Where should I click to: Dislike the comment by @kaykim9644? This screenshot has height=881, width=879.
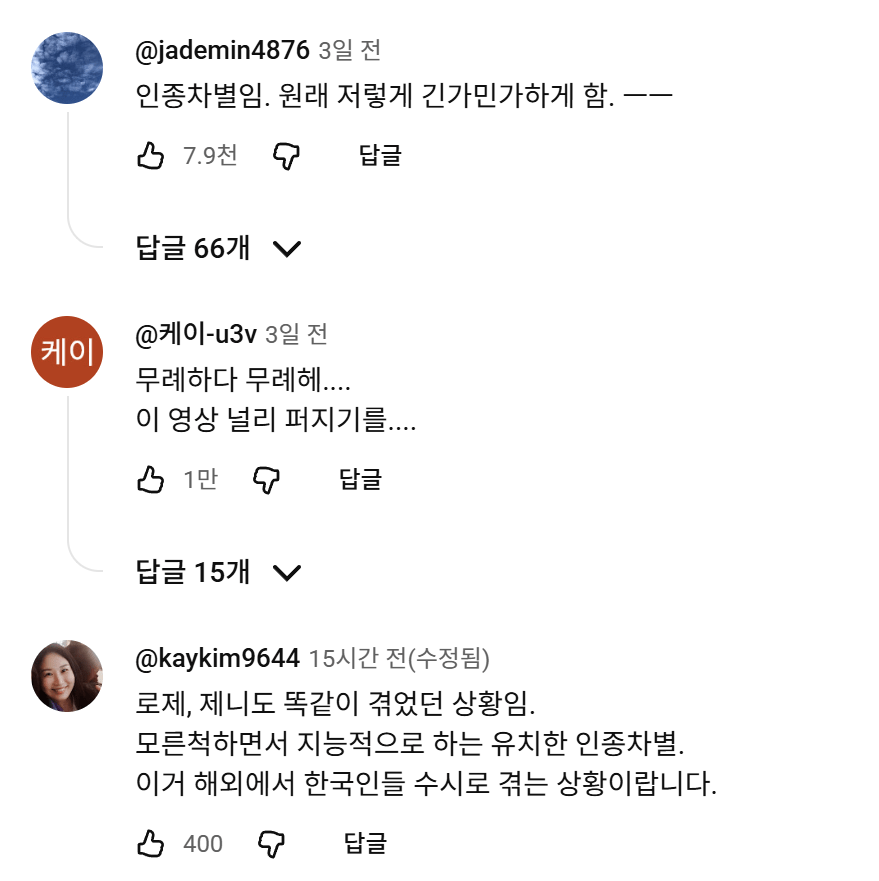pyautogui.click(x=272, y=844)
